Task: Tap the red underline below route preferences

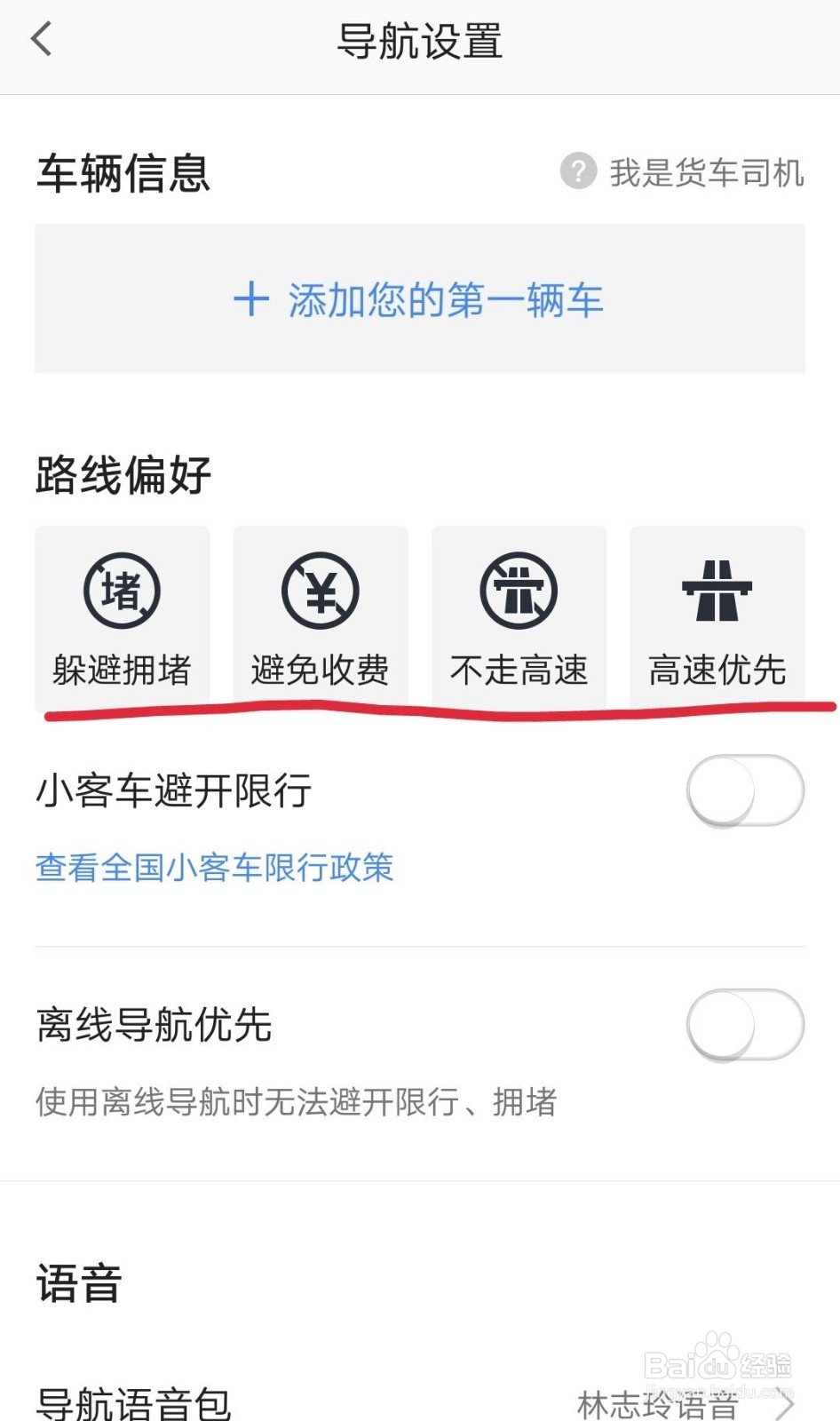Action: (417, 710)
